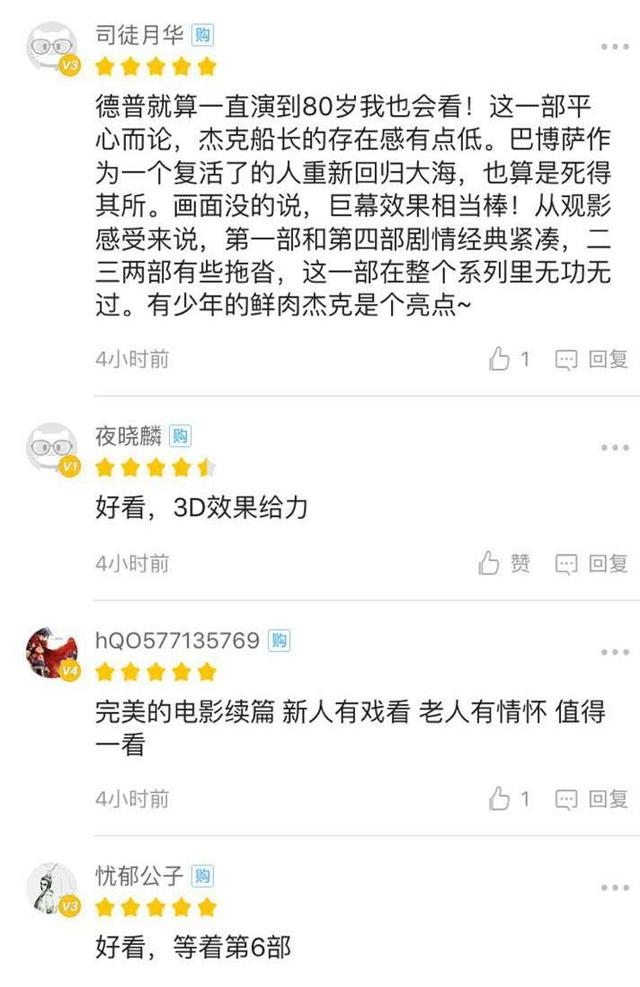Reply to 夜晓麟's review
Viewport: 640px width, 987px height.
pos(592,563)
